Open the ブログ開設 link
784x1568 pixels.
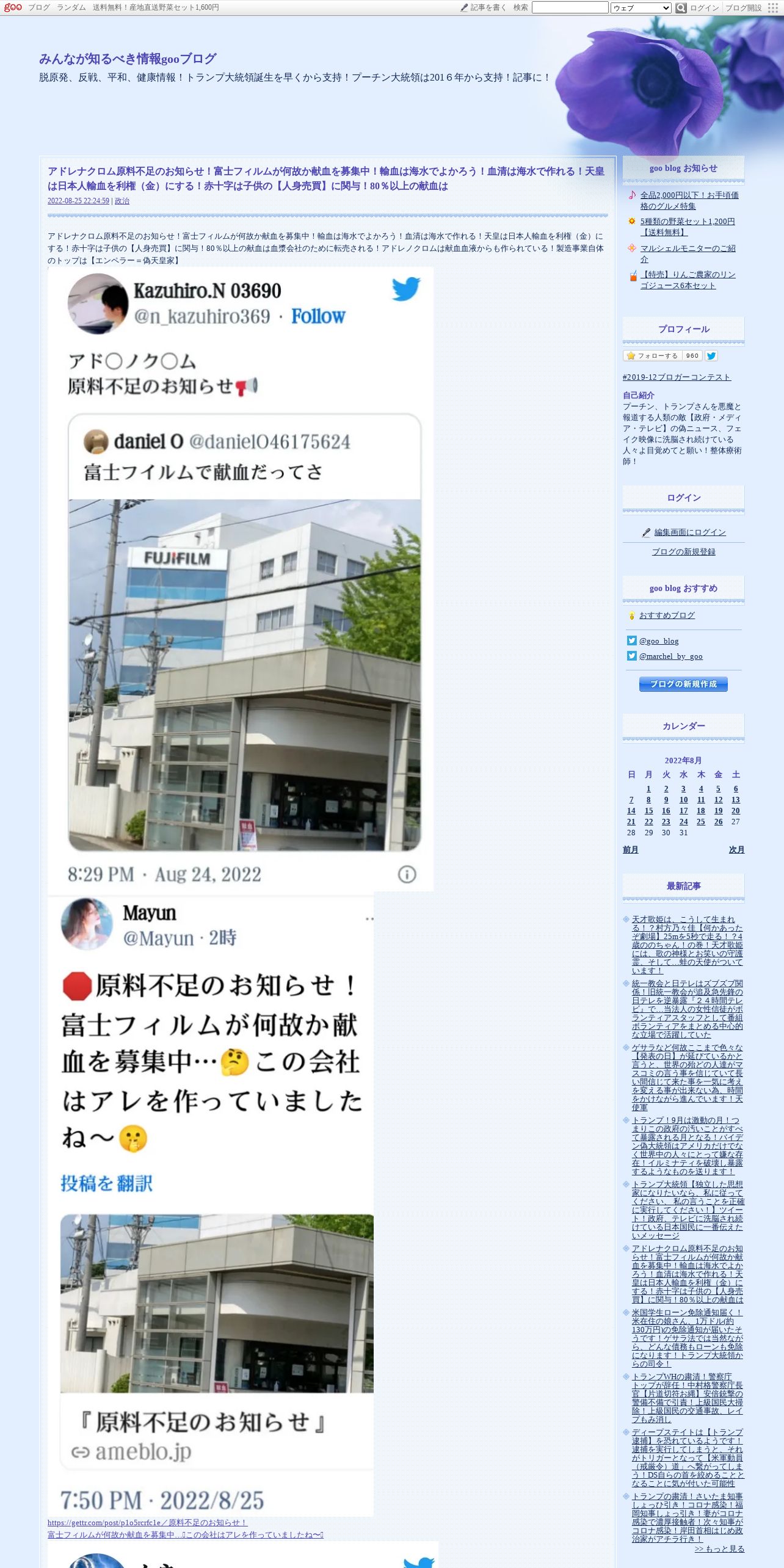[743, 8]
